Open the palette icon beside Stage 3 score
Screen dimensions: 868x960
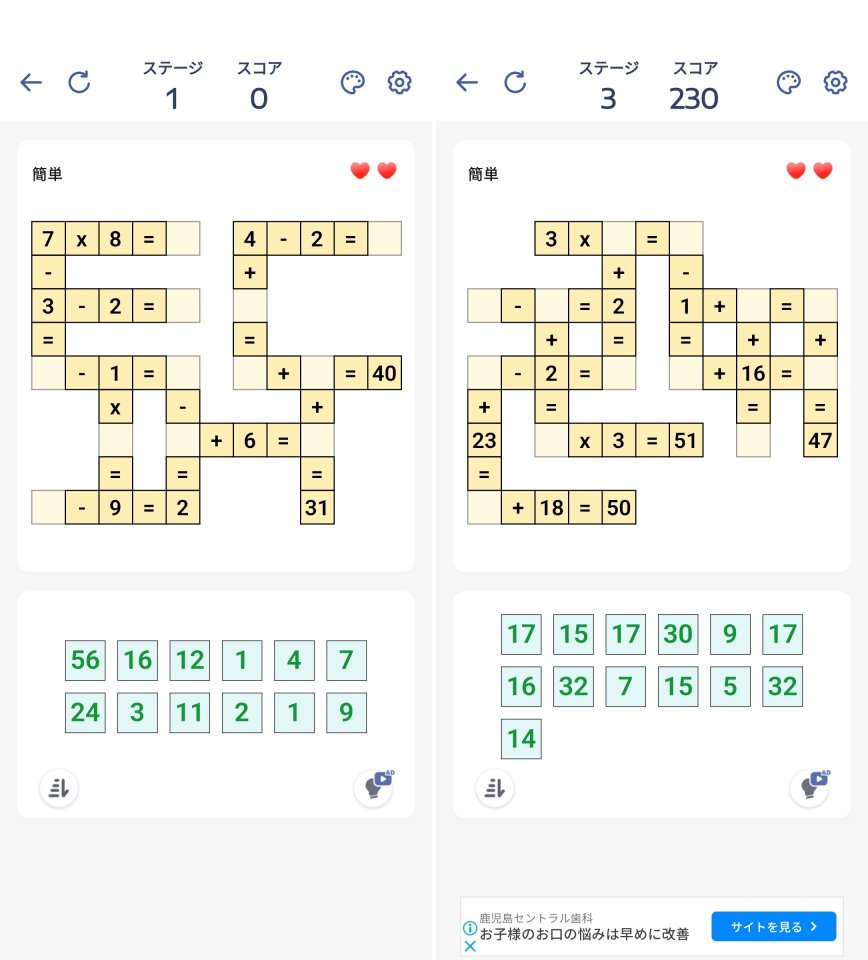(789, 83)
